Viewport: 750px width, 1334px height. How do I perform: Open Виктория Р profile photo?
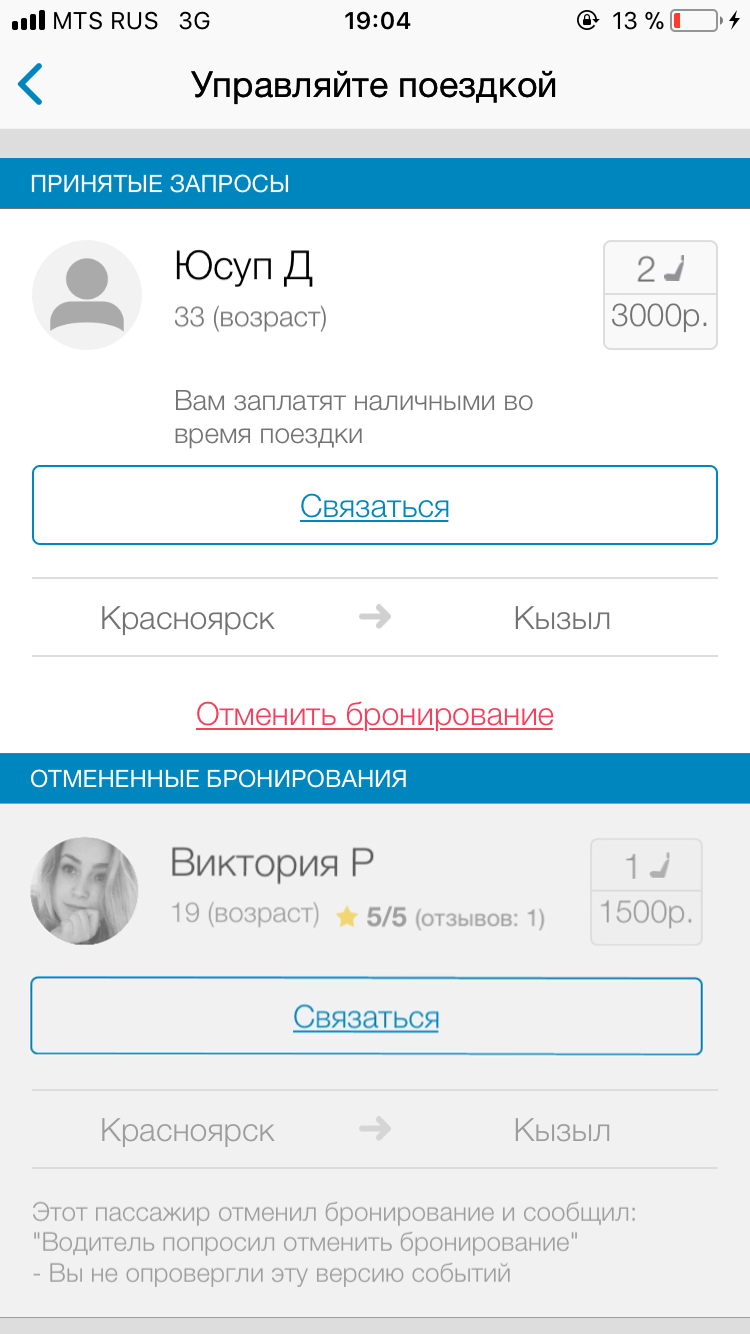(85, 891)
